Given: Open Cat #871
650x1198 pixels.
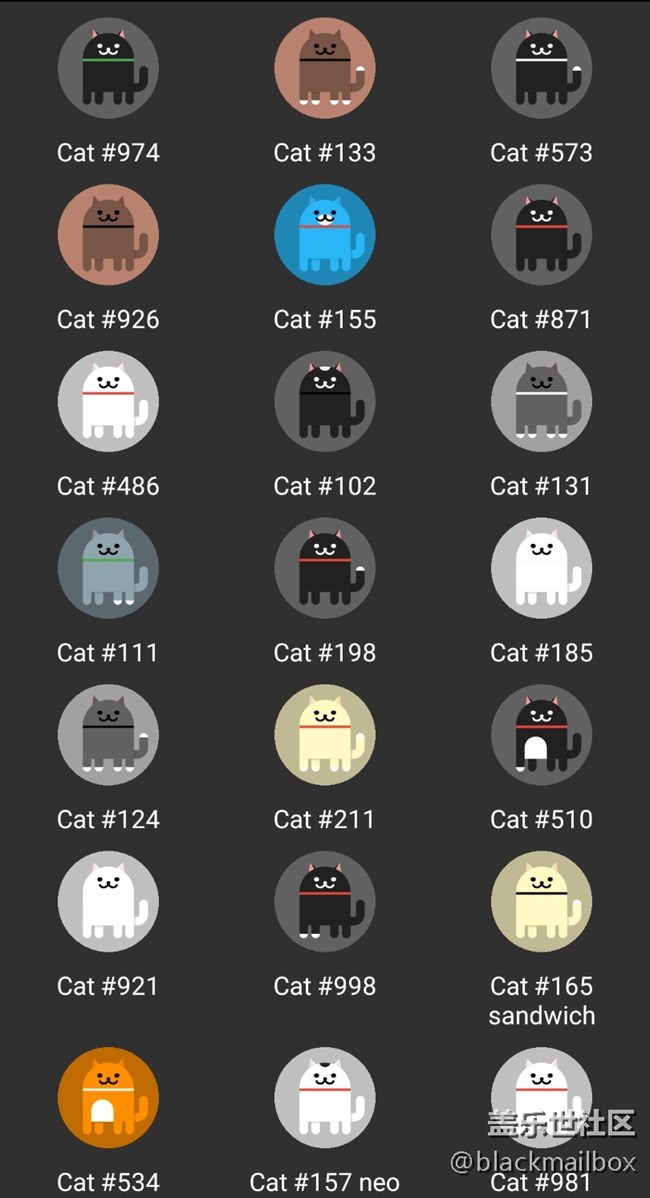Looking at the screenshot, I should [x=541, y=235].
